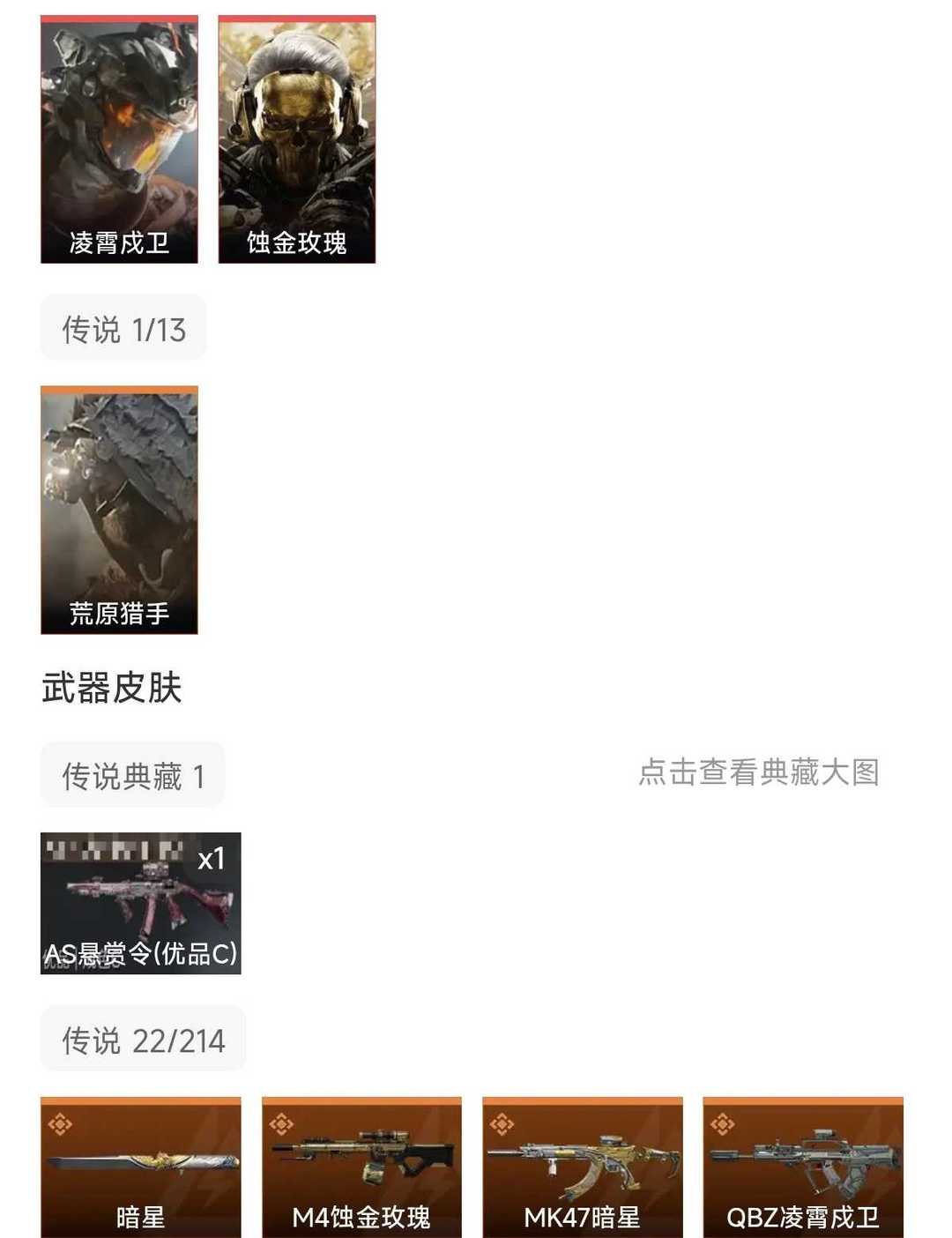952x1238 pixels.
Task: Click the diamond badge on the MK47暗星 card
Action: (x=504, y=1124)
